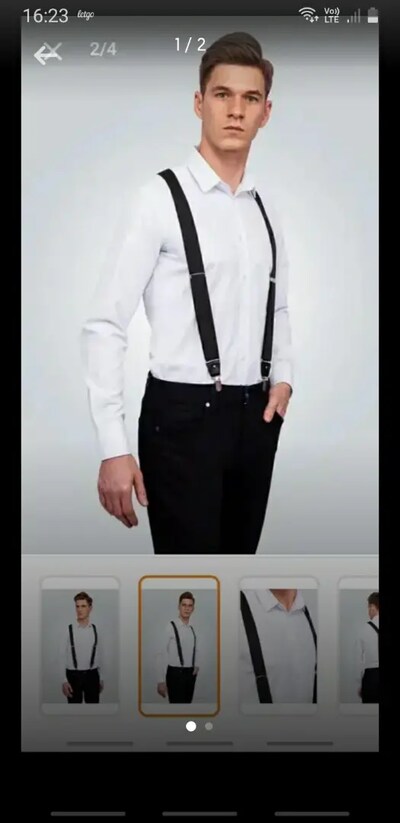The height and width of the screenshot is (823, 400).
Task: Open the close-up suspender strap thumbnail
Action: (279, 646)
